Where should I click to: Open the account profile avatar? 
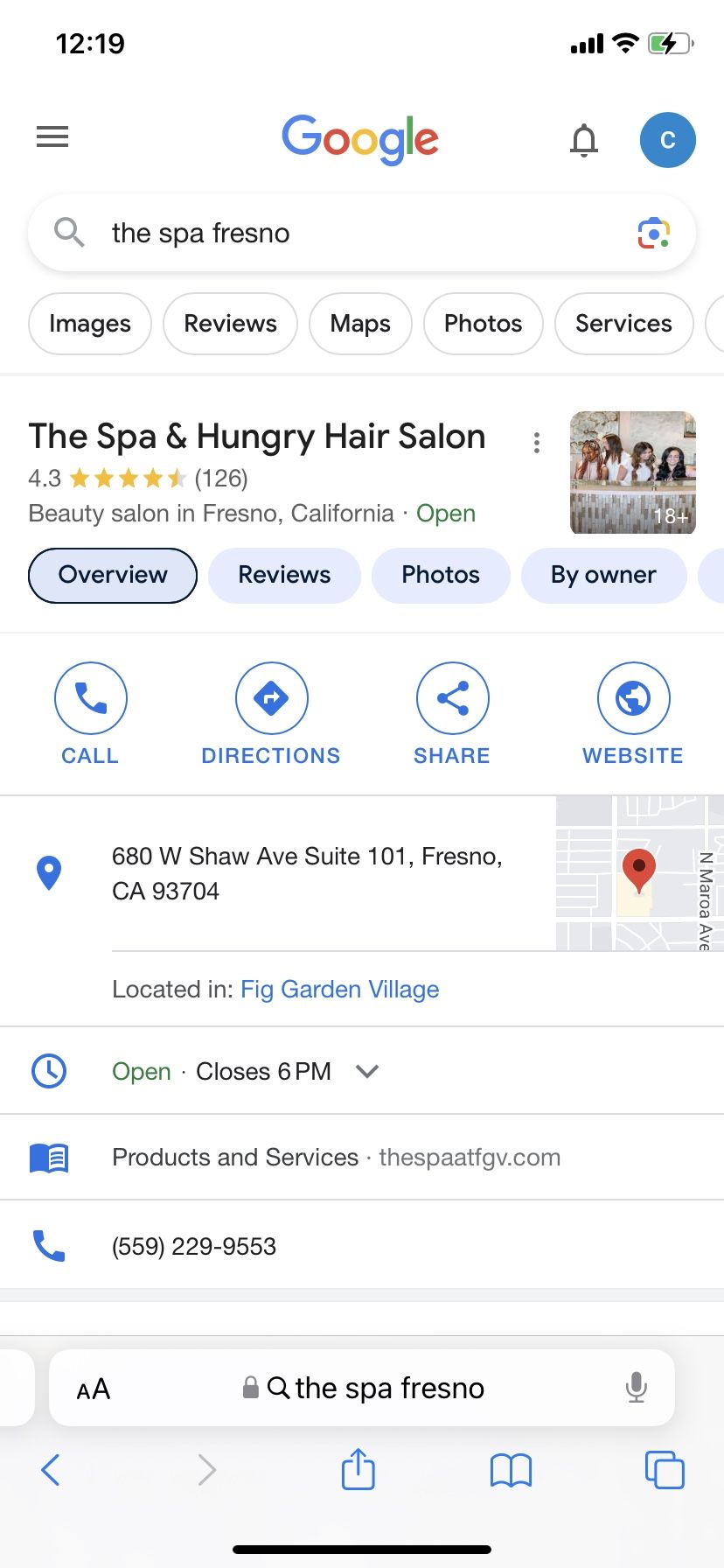click(667, 140)
